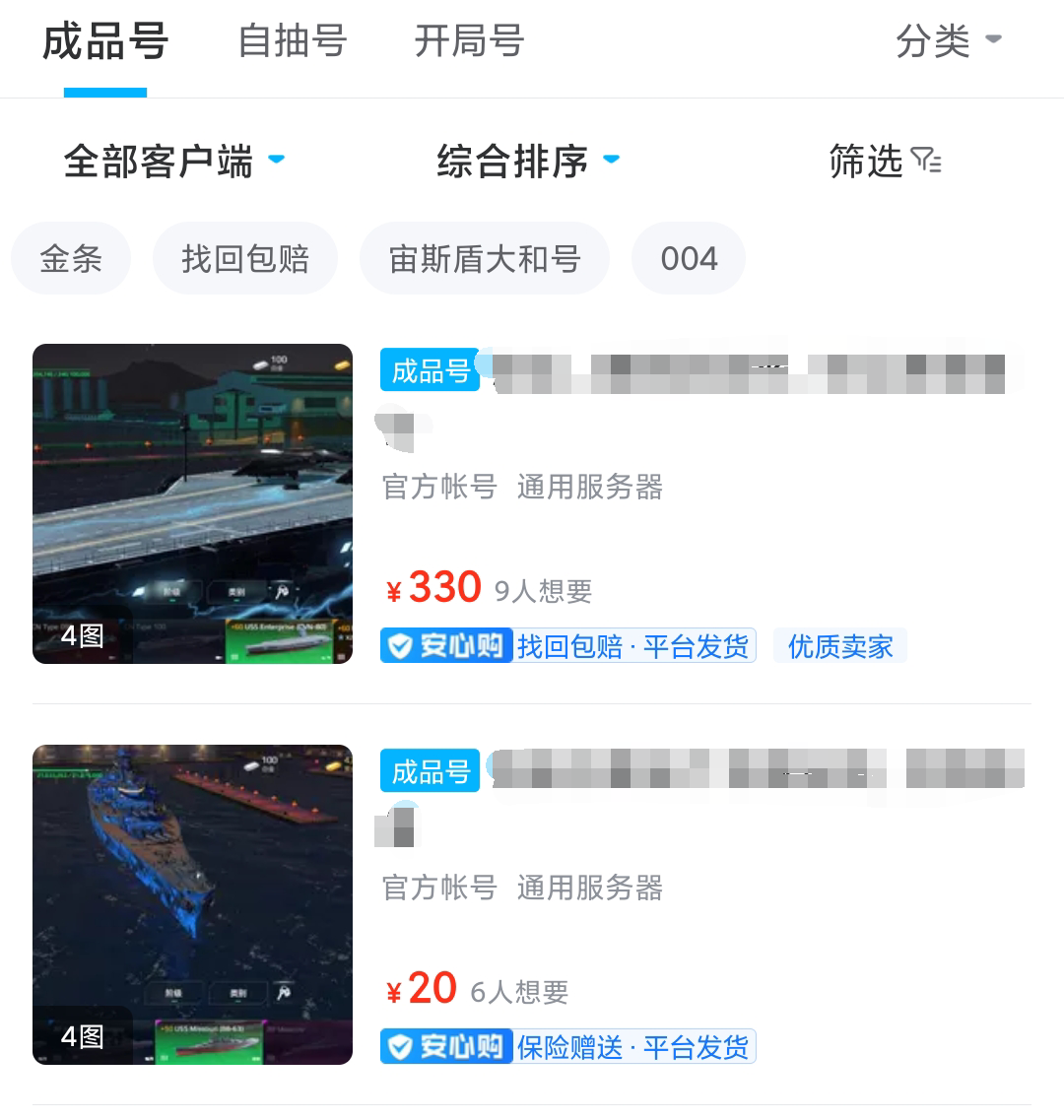Open the 全部客户端 dropdown
Screen dimensions: 1064x1120
[174, 162]
